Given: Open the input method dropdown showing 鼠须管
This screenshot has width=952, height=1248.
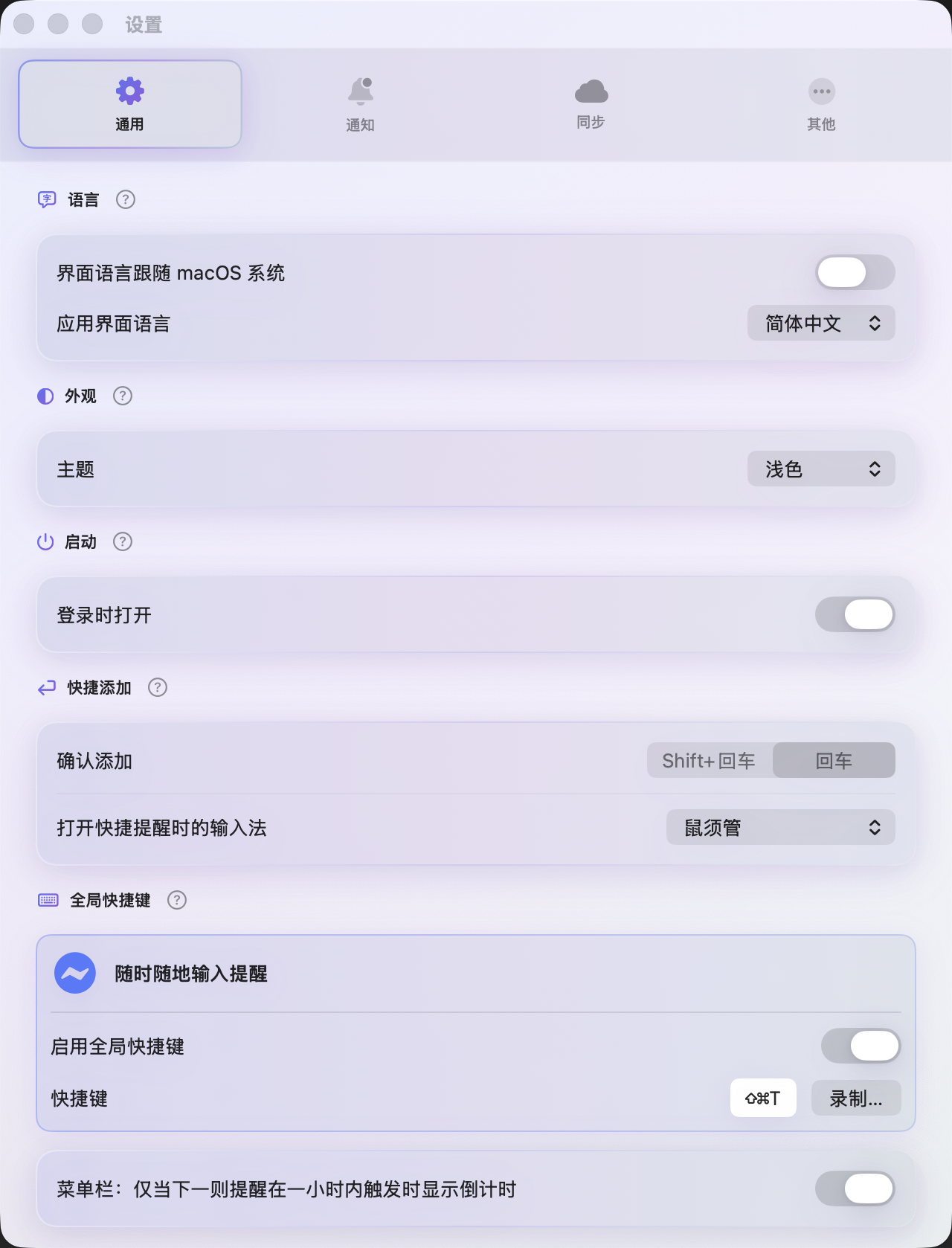Looking at the screenshot, I should click(x=780, y=828).
